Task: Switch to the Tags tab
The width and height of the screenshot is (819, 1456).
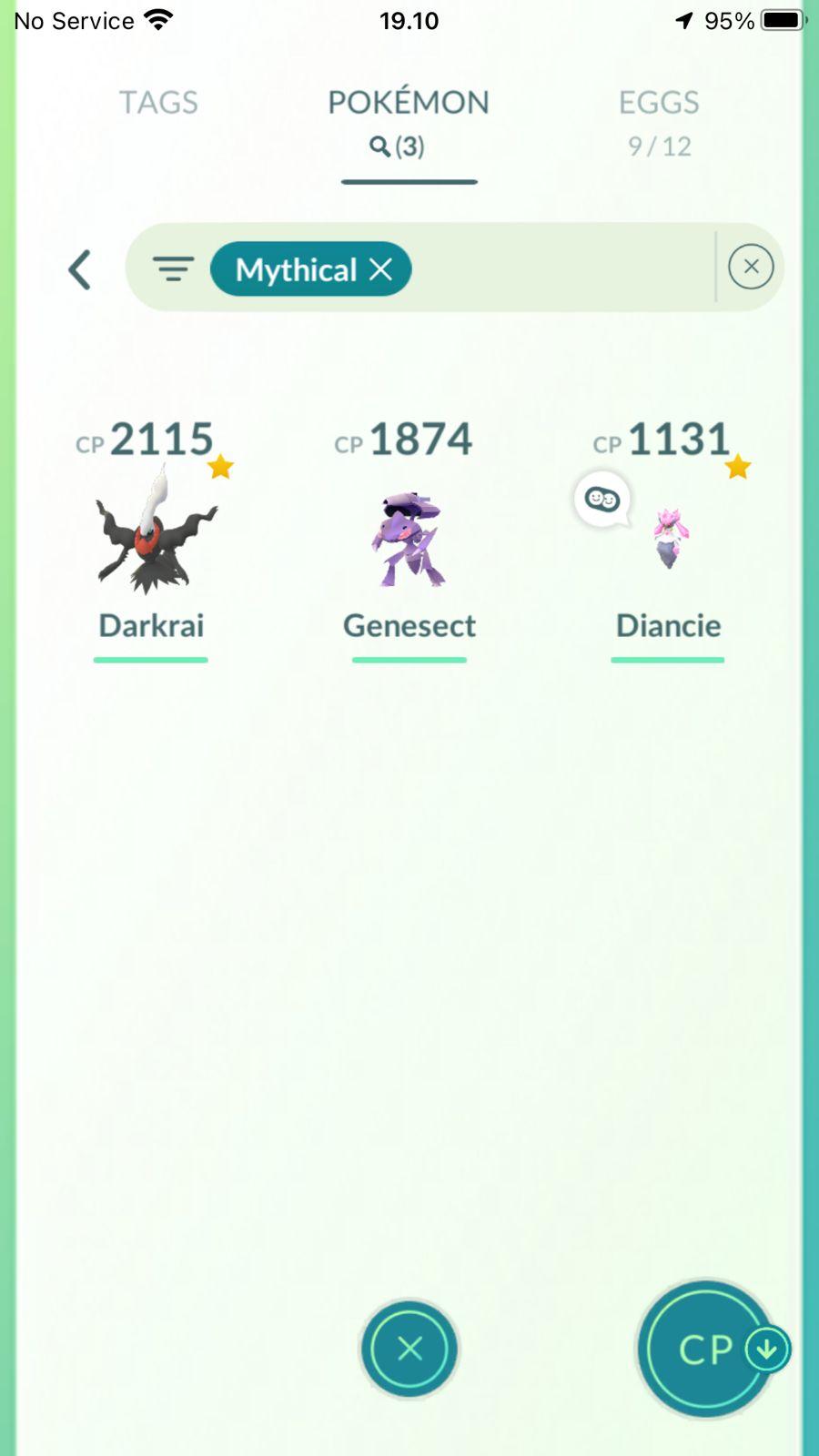Action: tap(158, 103)
